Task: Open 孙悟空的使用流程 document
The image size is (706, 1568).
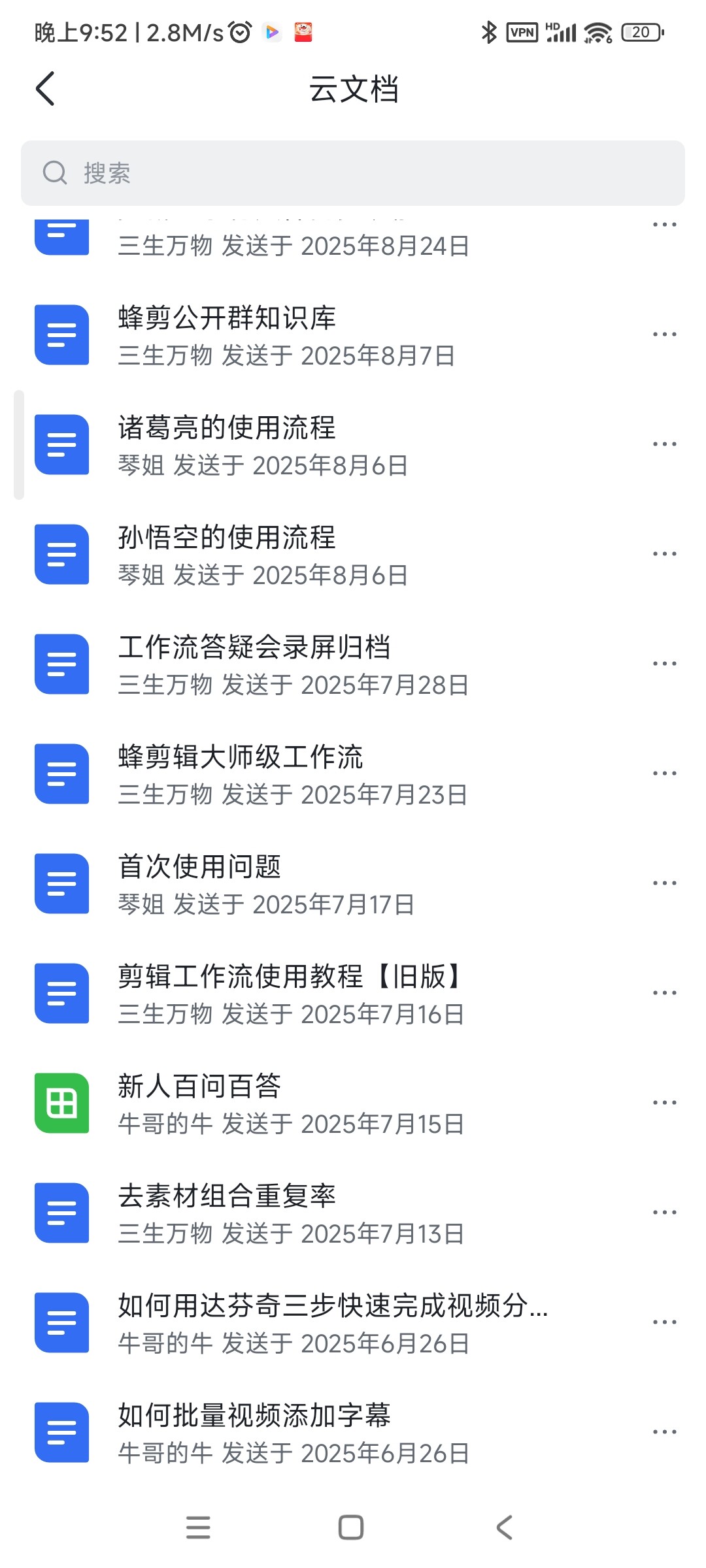Action: pos(353,555)
